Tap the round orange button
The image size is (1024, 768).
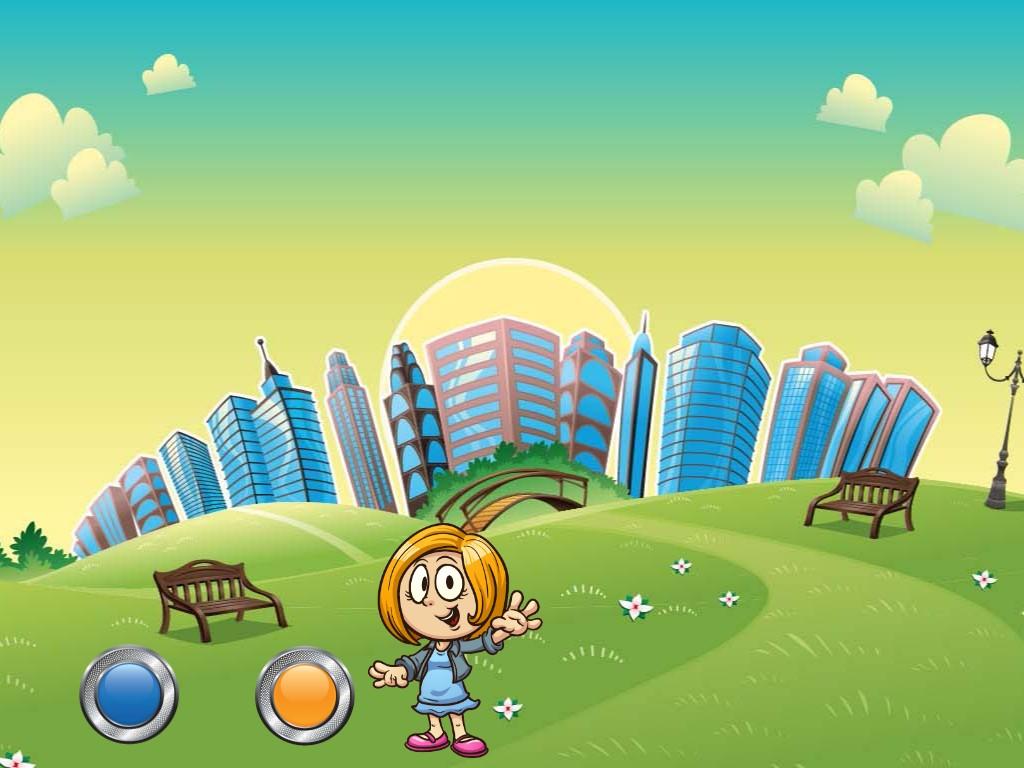click(x=305, y=695)
